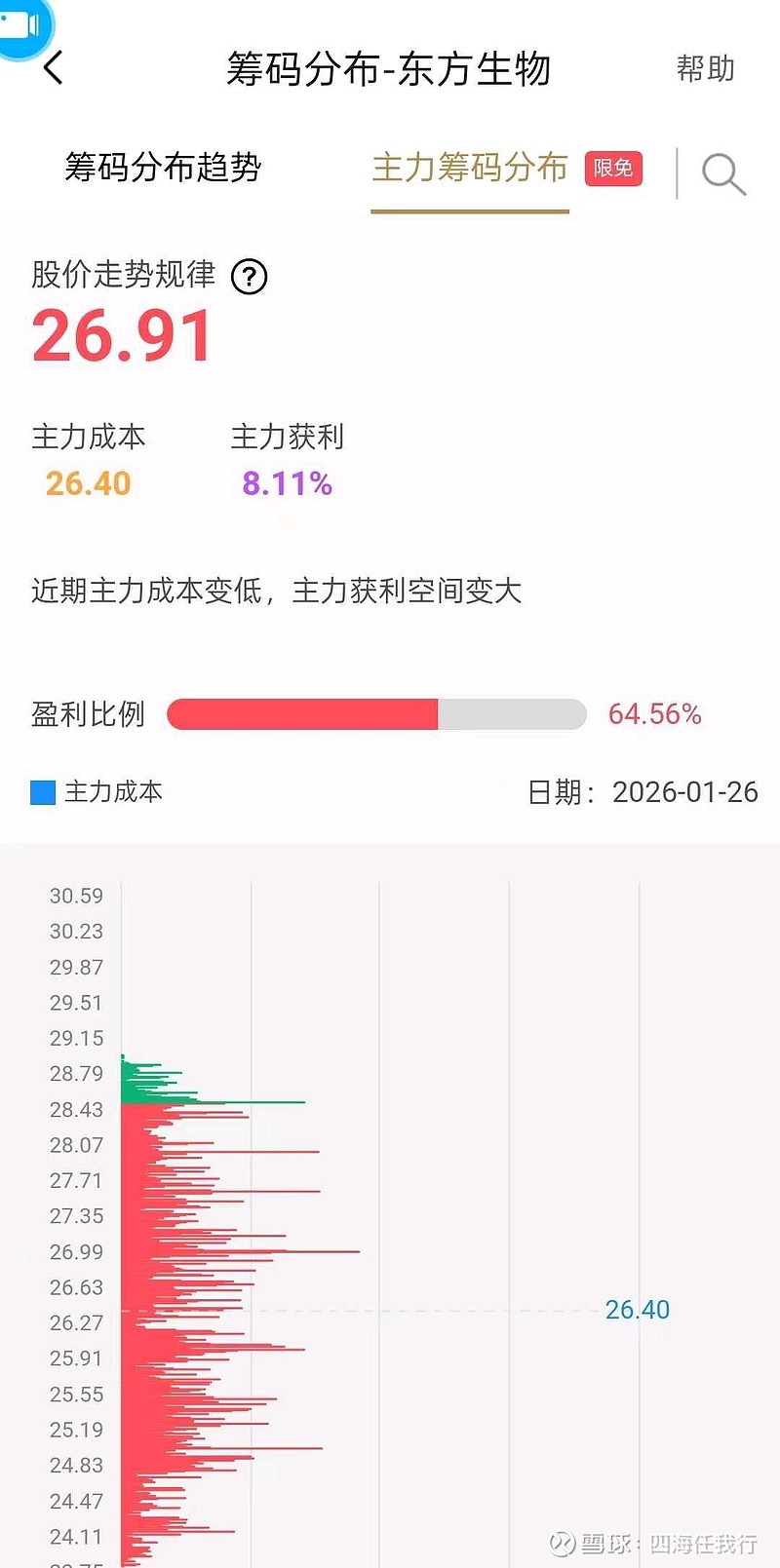Tap 主力获利 to expand its details
Screen dimensions: 780x1568
click(288, 438)
